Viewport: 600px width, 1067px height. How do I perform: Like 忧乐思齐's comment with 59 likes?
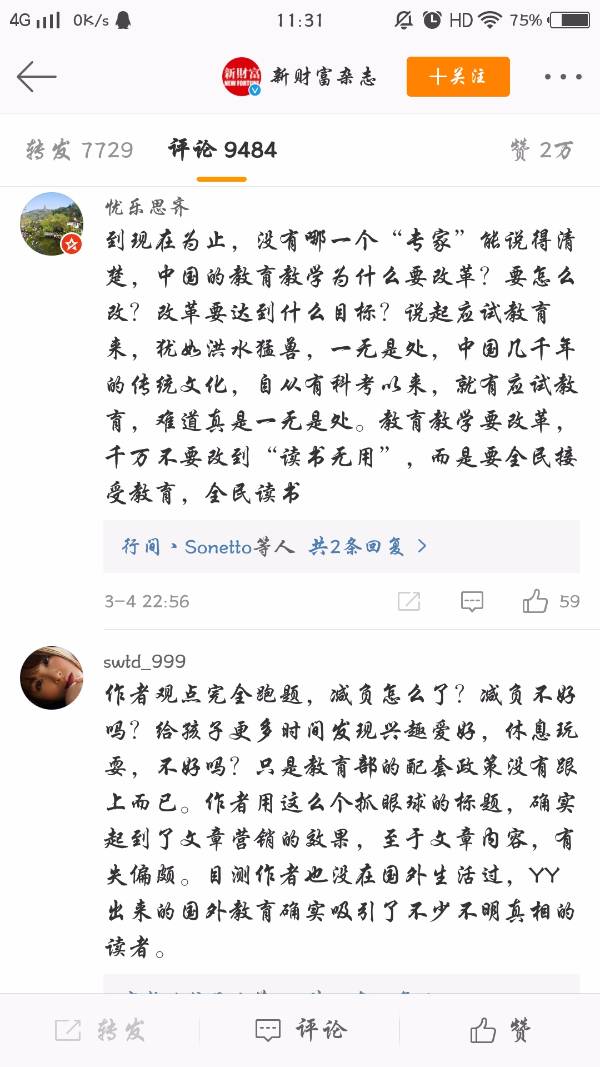536,601
